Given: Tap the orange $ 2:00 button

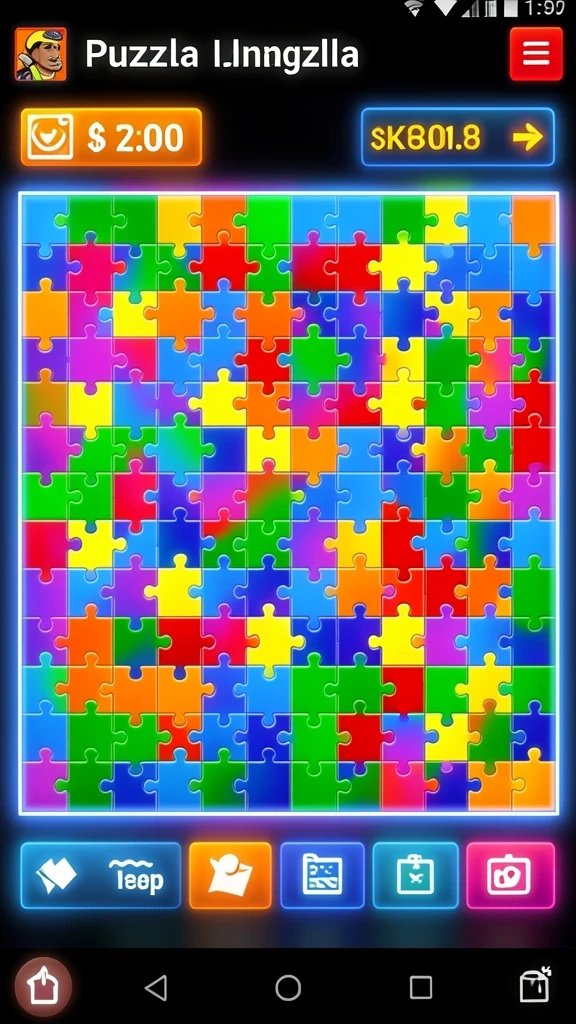Looking at the screenshot, I should pos(111,137).
